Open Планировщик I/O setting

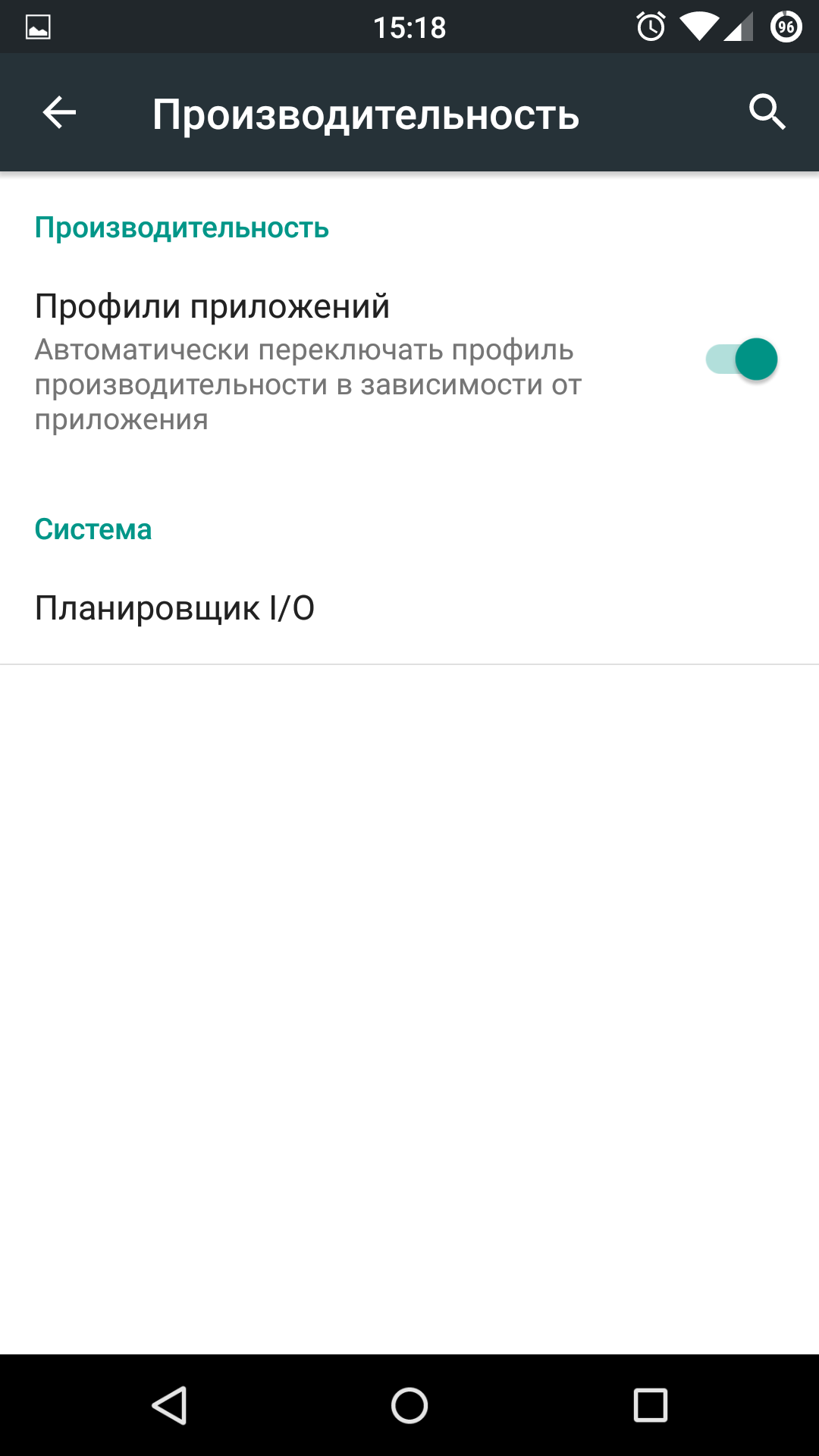tap(409, 608)
